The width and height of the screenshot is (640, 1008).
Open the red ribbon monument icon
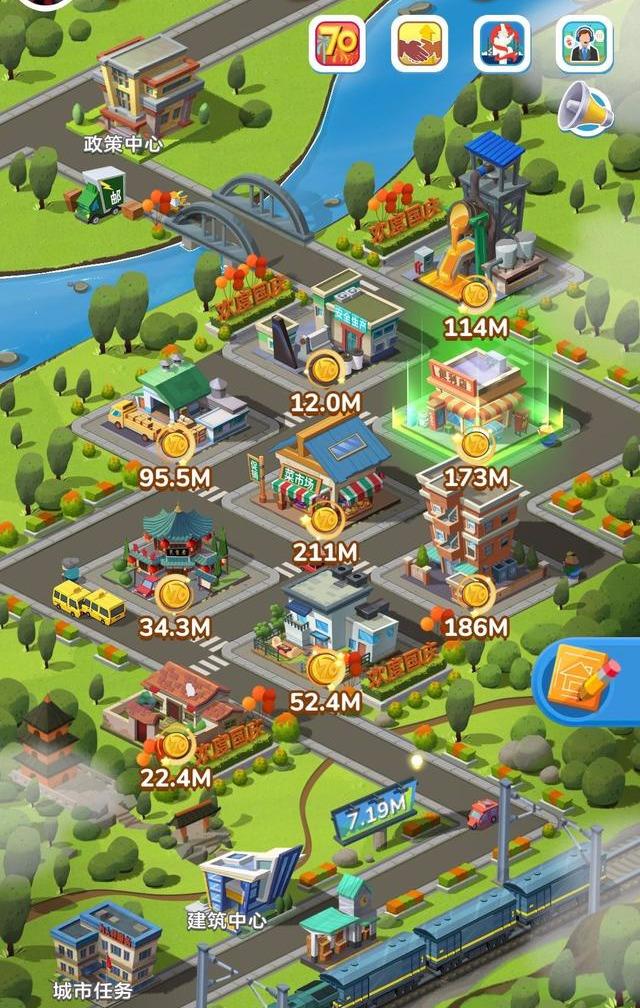coord(501,43)
